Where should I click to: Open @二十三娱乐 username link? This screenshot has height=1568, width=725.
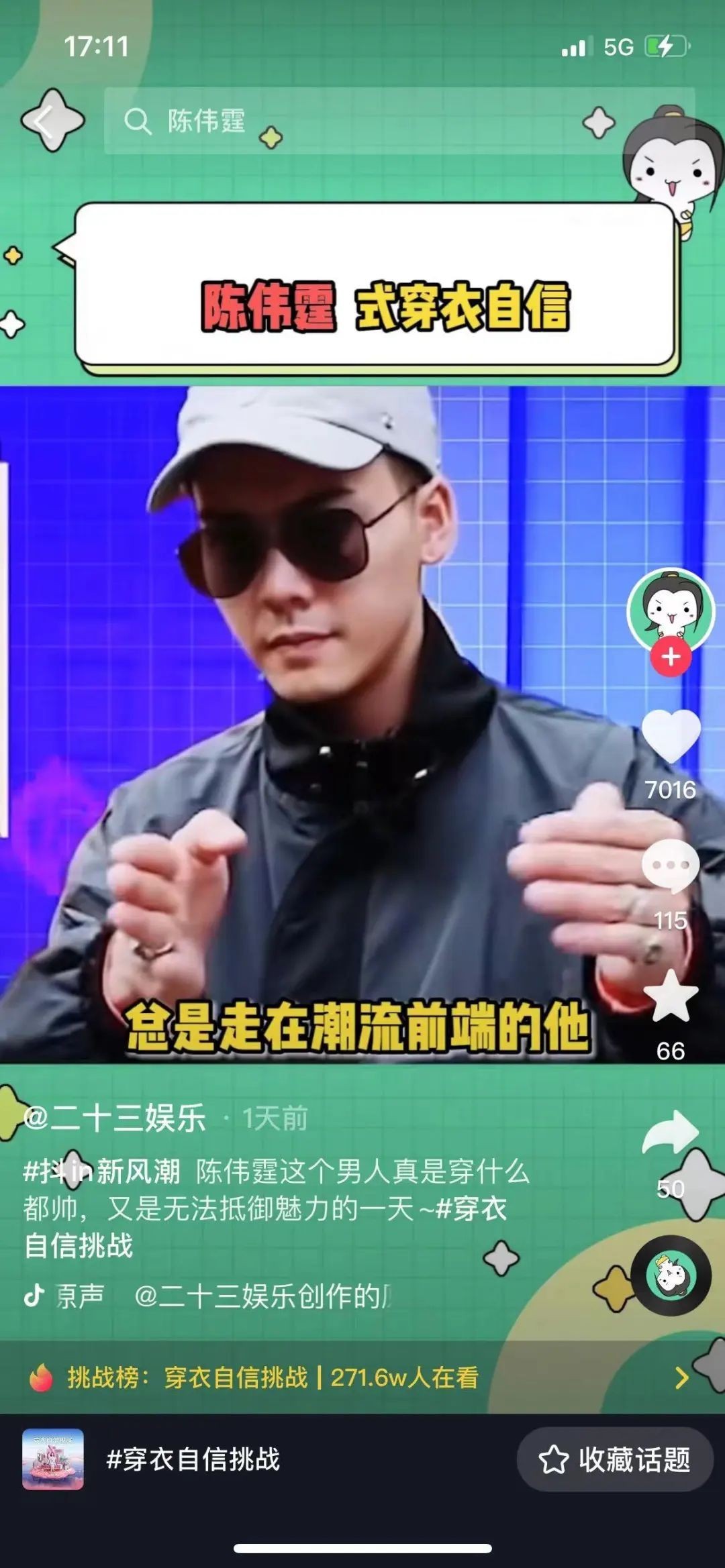pos(115,1118)
